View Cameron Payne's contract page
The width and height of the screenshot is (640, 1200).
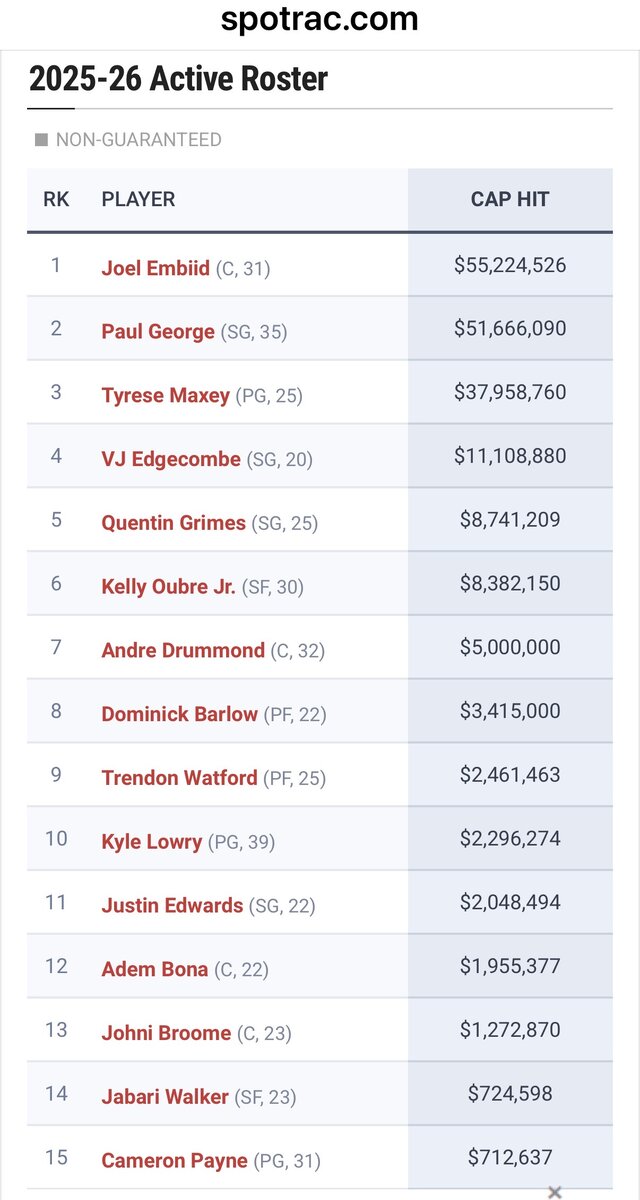(x=174, y=1161)
